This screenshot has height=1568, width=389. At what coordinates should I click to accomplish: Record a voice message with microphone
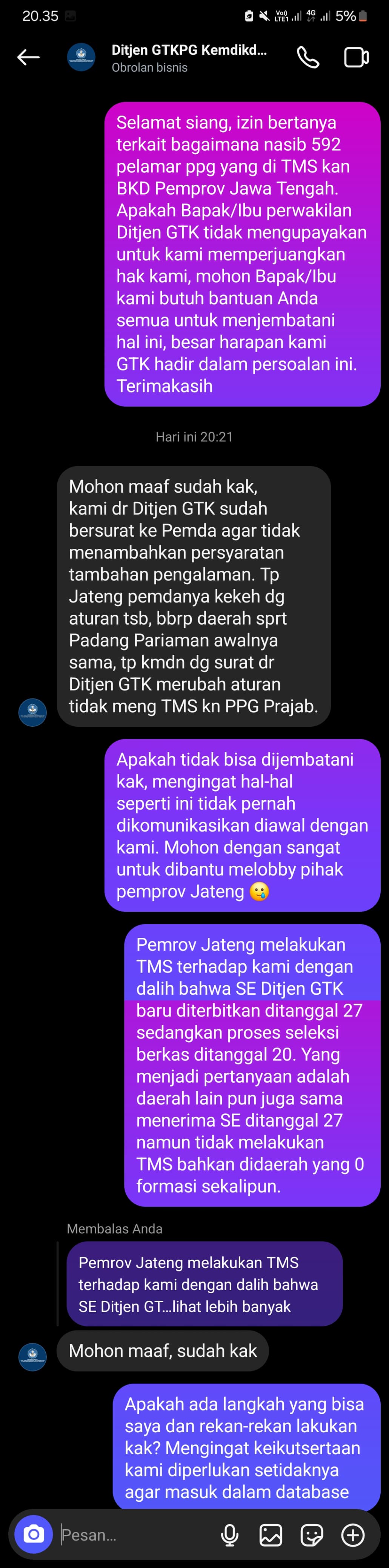coord(230,1535)
